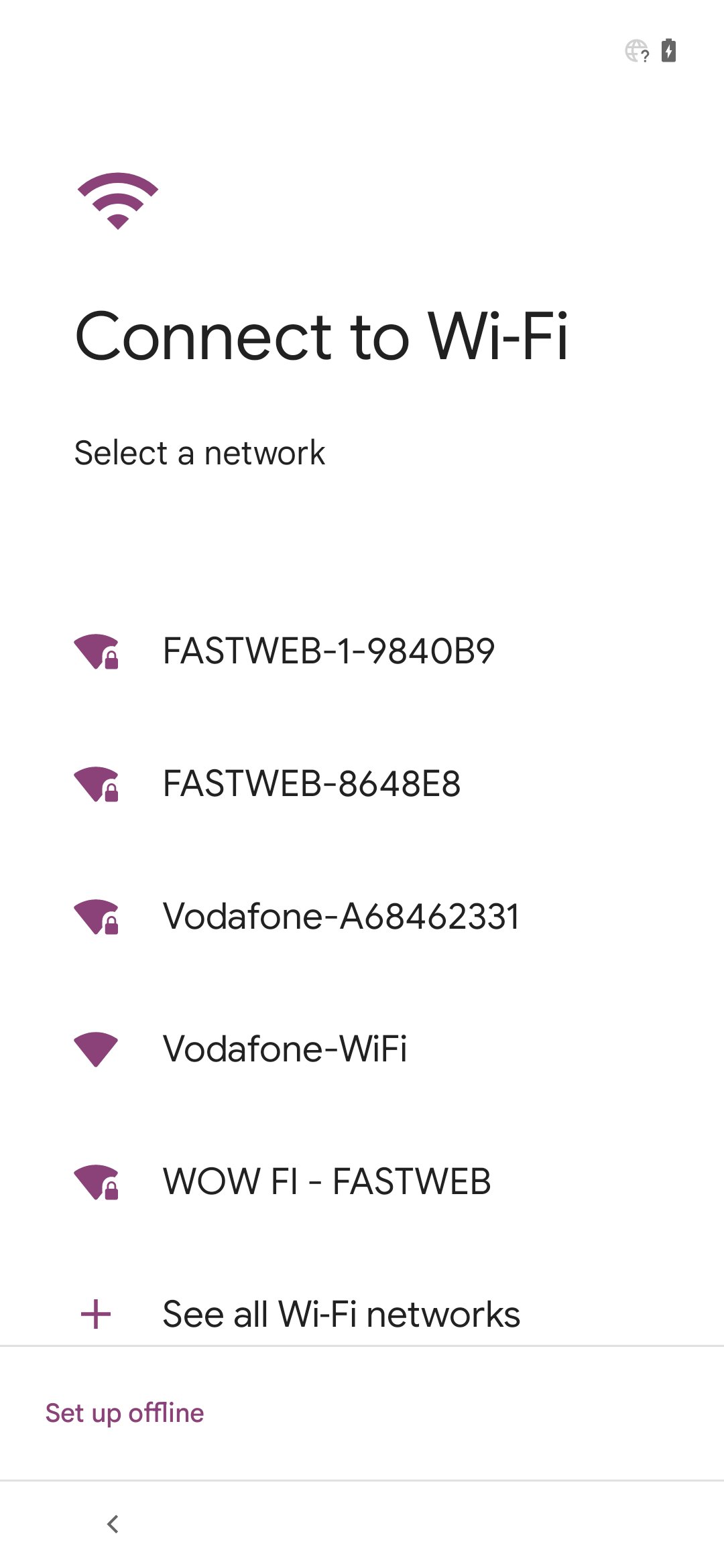
Task: Go back using the navigation arrow
Action: point(113,1524)
